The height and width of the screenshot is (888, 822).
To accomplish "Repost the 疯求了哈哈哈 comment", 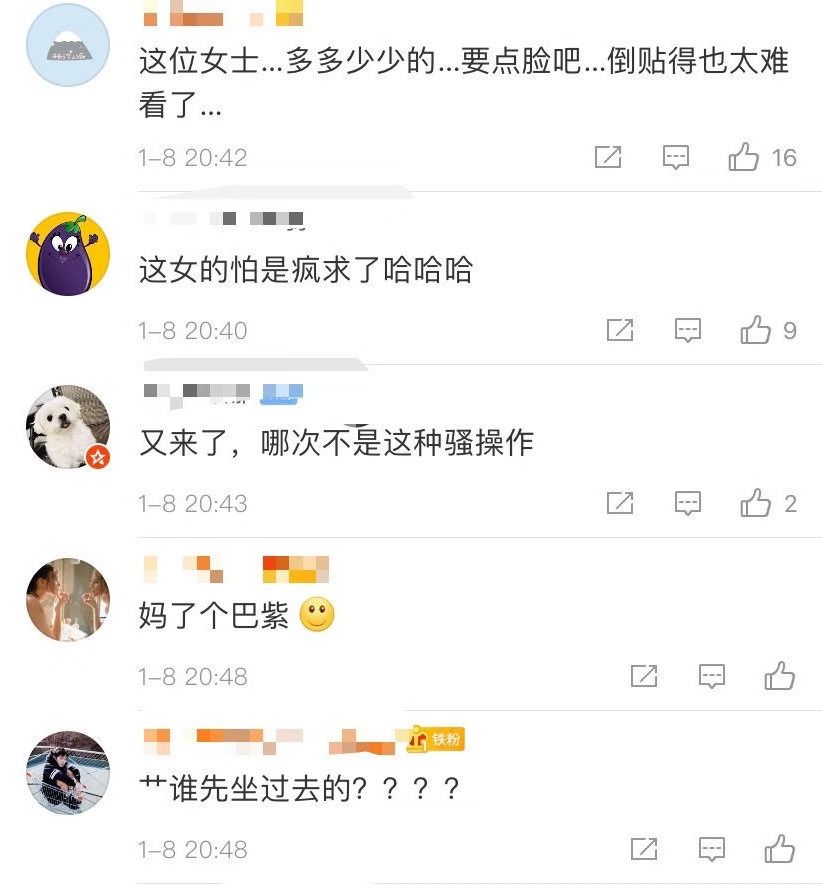I will [x=620, y=330].
